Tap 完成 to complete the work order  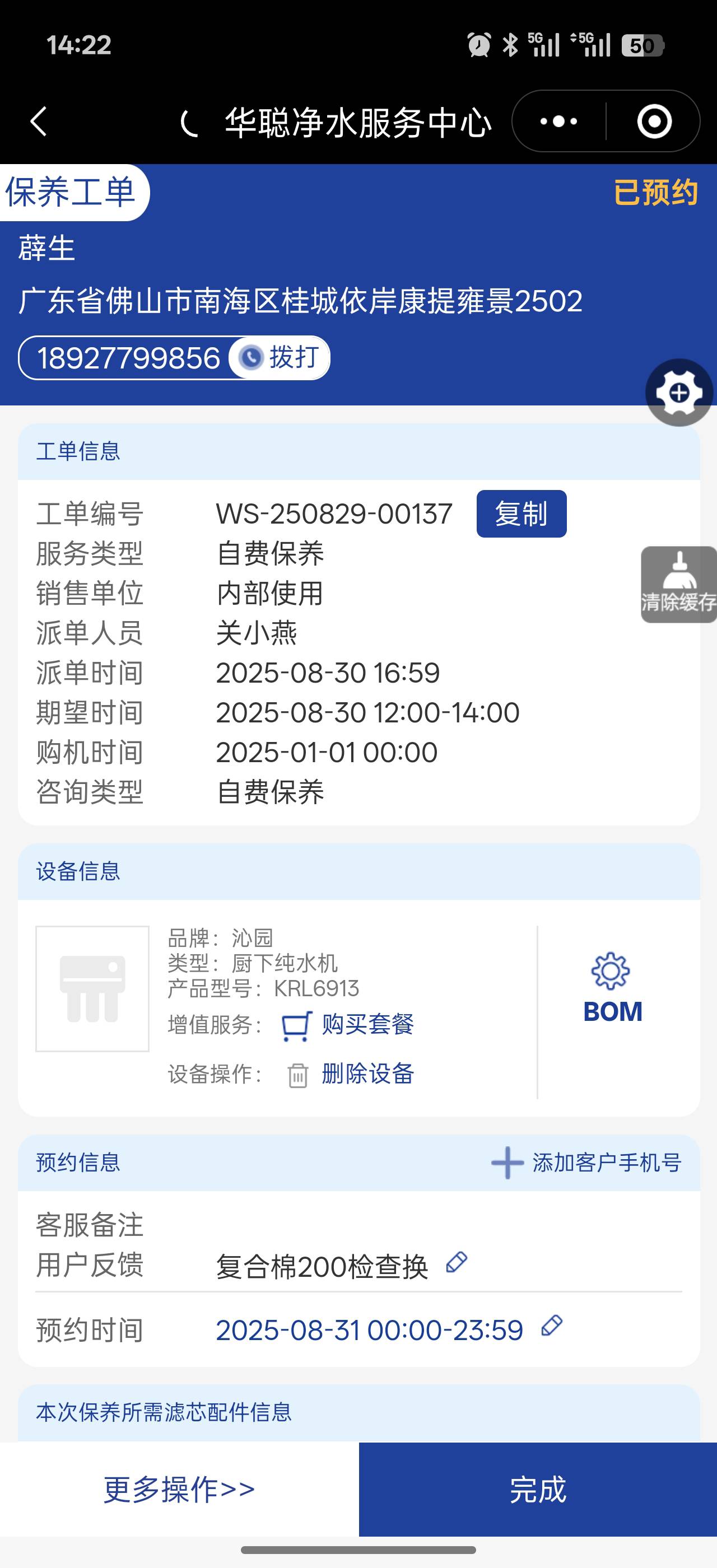pyautogui.click(x=537, y=1489)
